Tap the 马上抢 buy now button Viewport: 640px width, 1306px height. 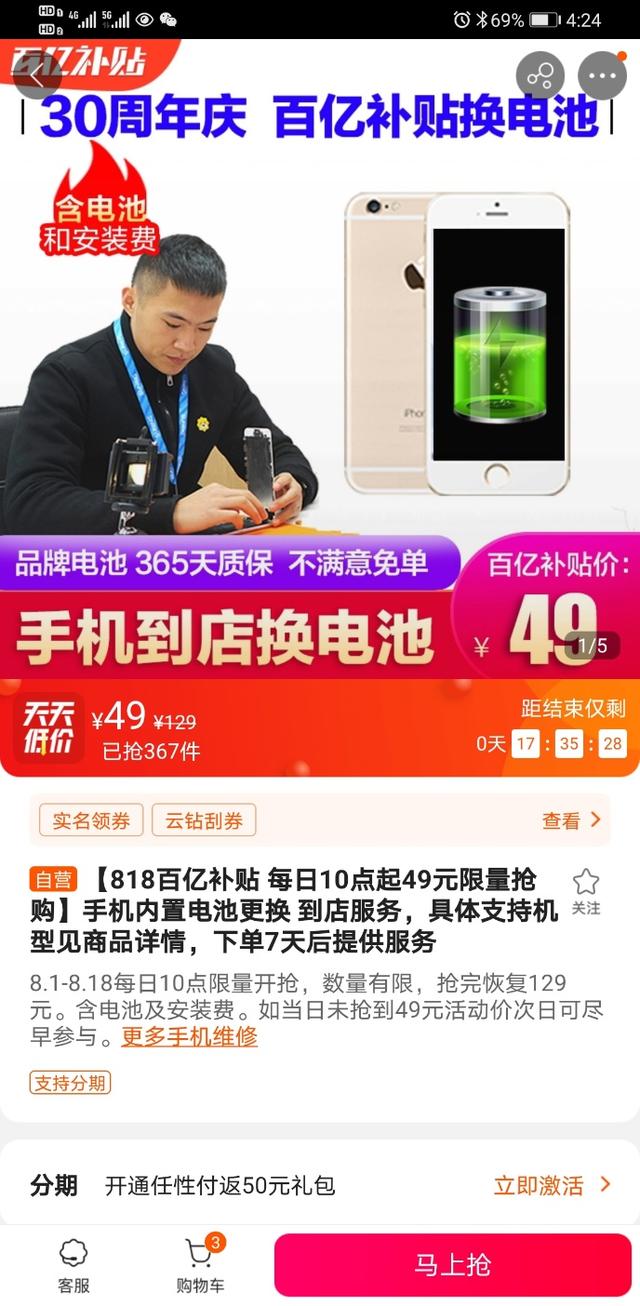(453, 1264)
